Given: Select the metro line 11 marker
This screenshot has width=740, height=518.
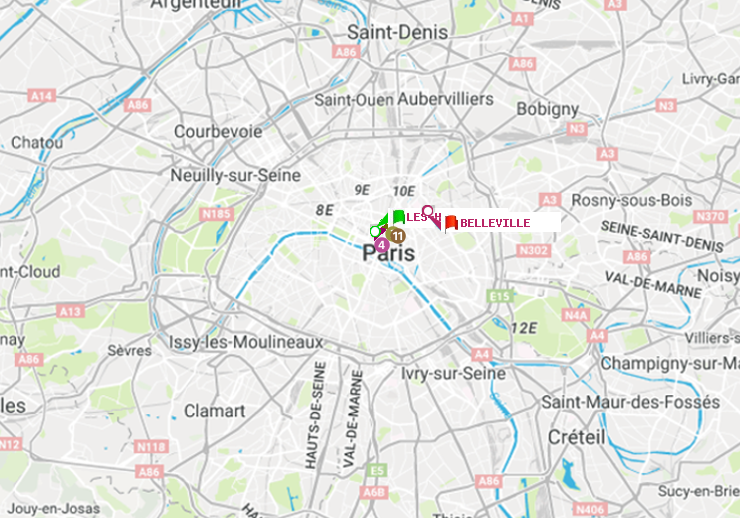Looking at the screenshot, I should (x=397, y=236).
